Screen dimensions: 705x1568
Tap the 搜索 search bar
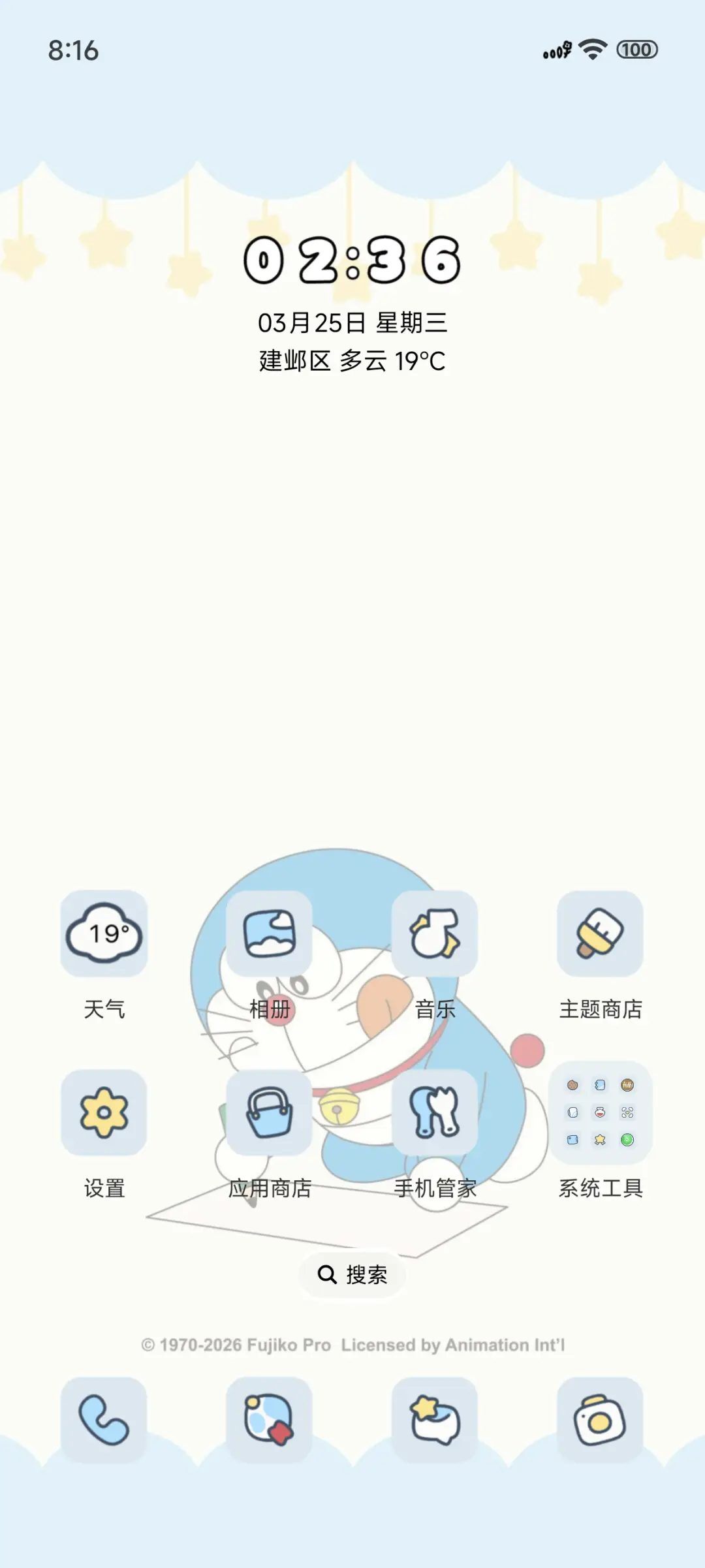(352, 1275)
